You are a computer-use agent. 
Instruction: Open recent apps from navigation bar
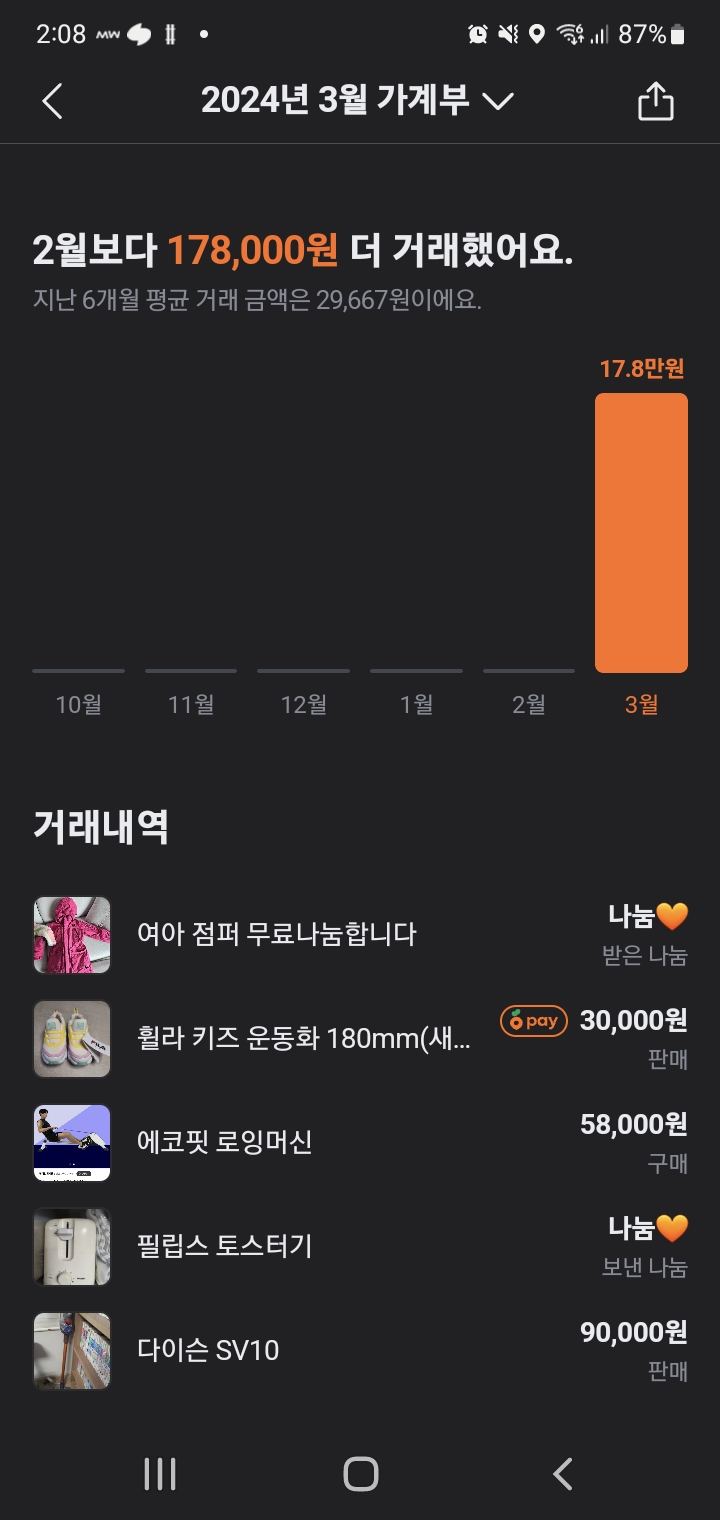160,1473
